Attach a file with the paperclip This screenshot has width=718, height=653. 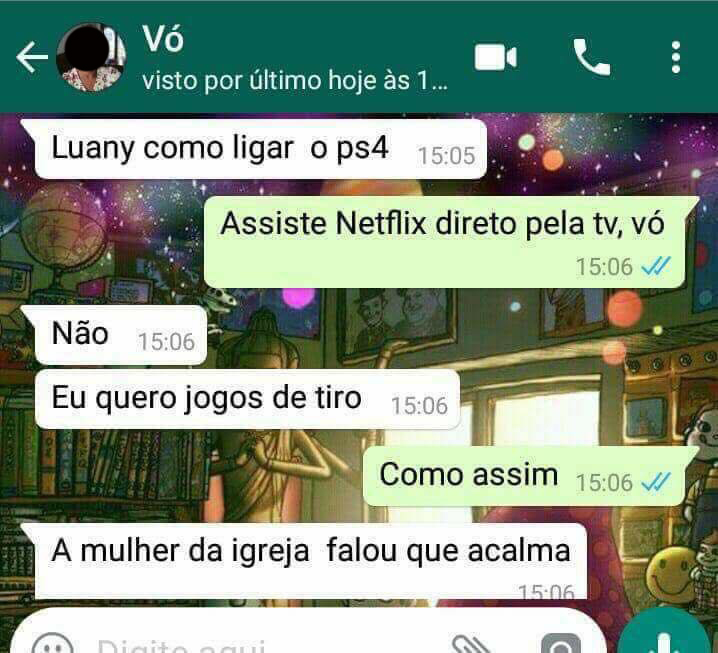(x=470, y=643)
